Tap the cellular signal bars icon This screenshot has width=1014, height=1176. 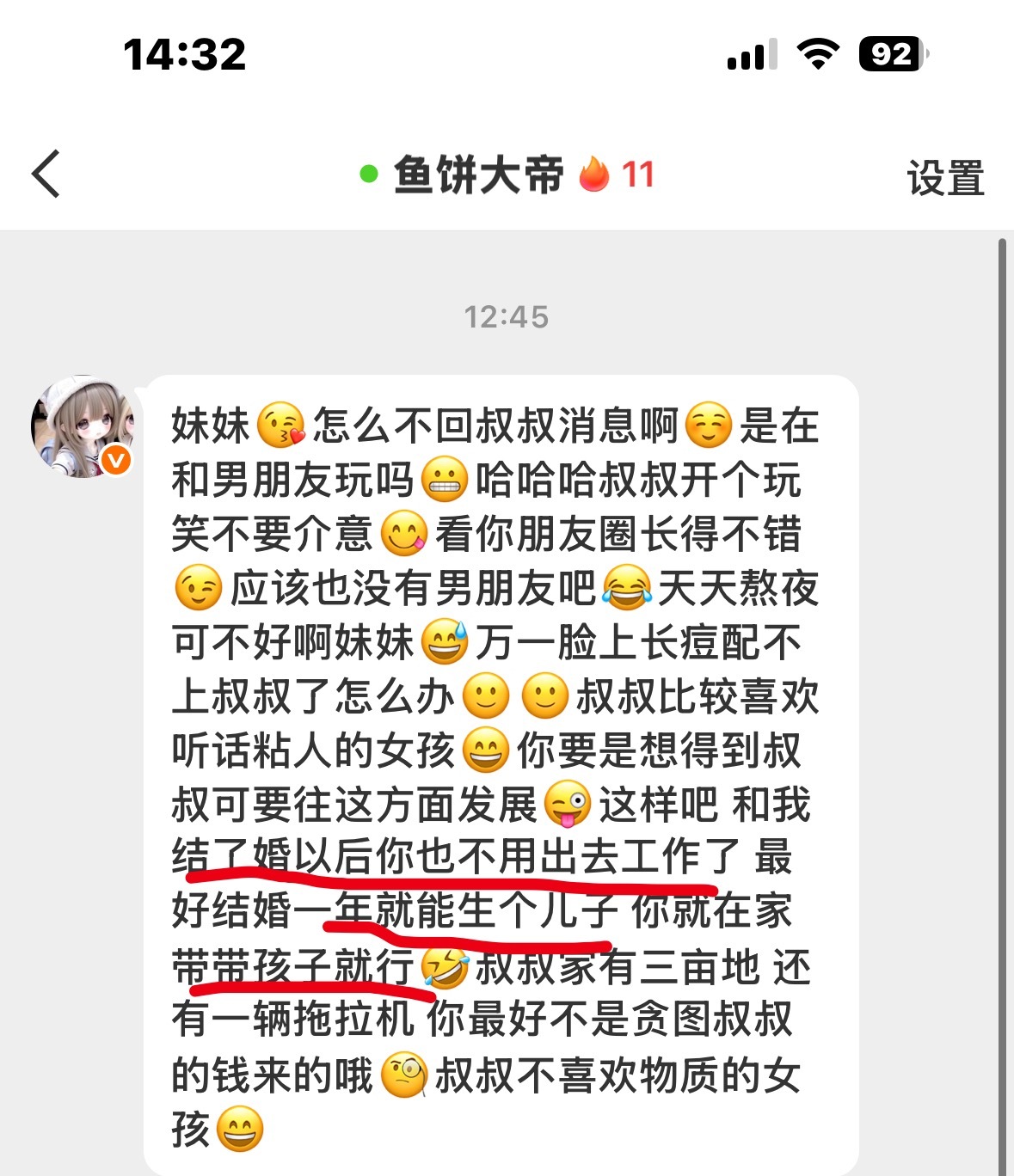[751, 53]
